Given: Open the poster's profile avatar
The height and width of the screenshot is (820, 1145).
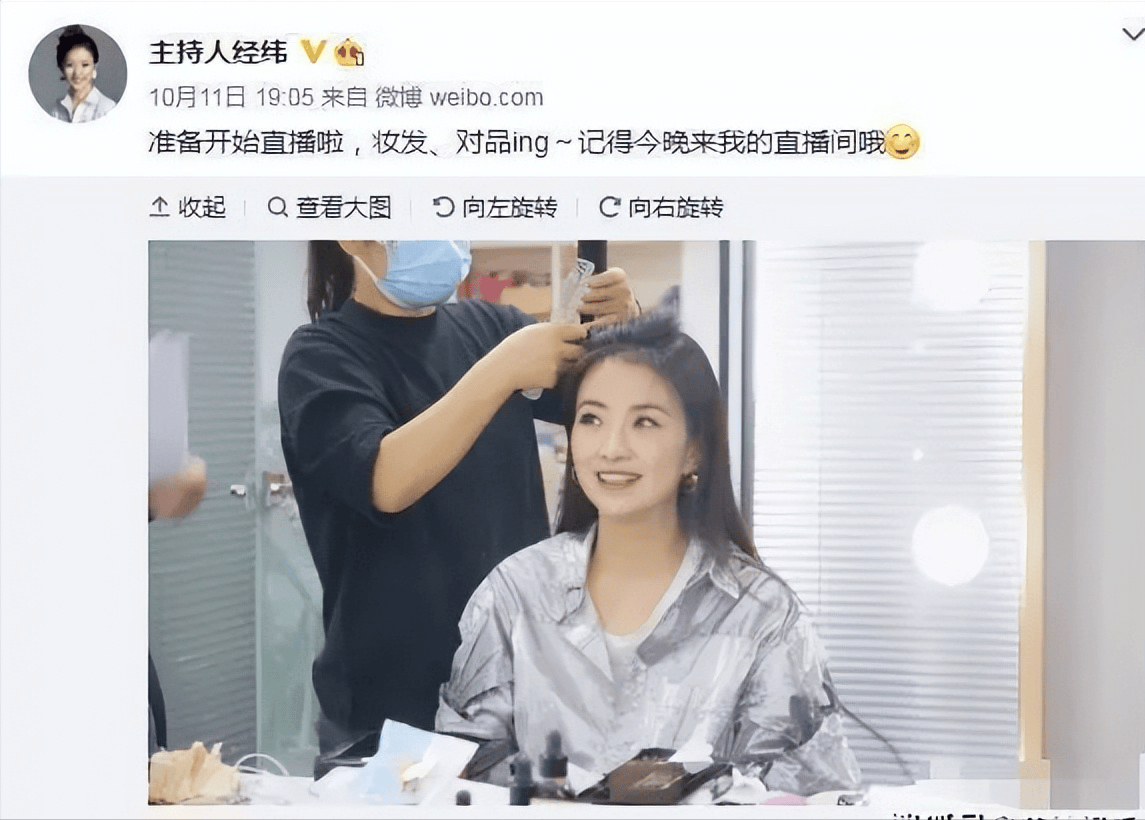Looking at the screenshot, I should coord(77,74).
